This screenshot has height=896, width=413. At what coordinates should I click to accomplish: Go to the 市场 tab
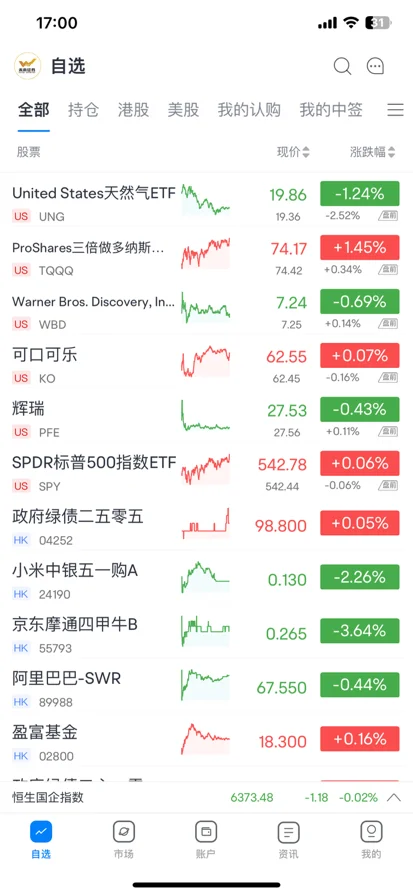(x=123, y=841)
